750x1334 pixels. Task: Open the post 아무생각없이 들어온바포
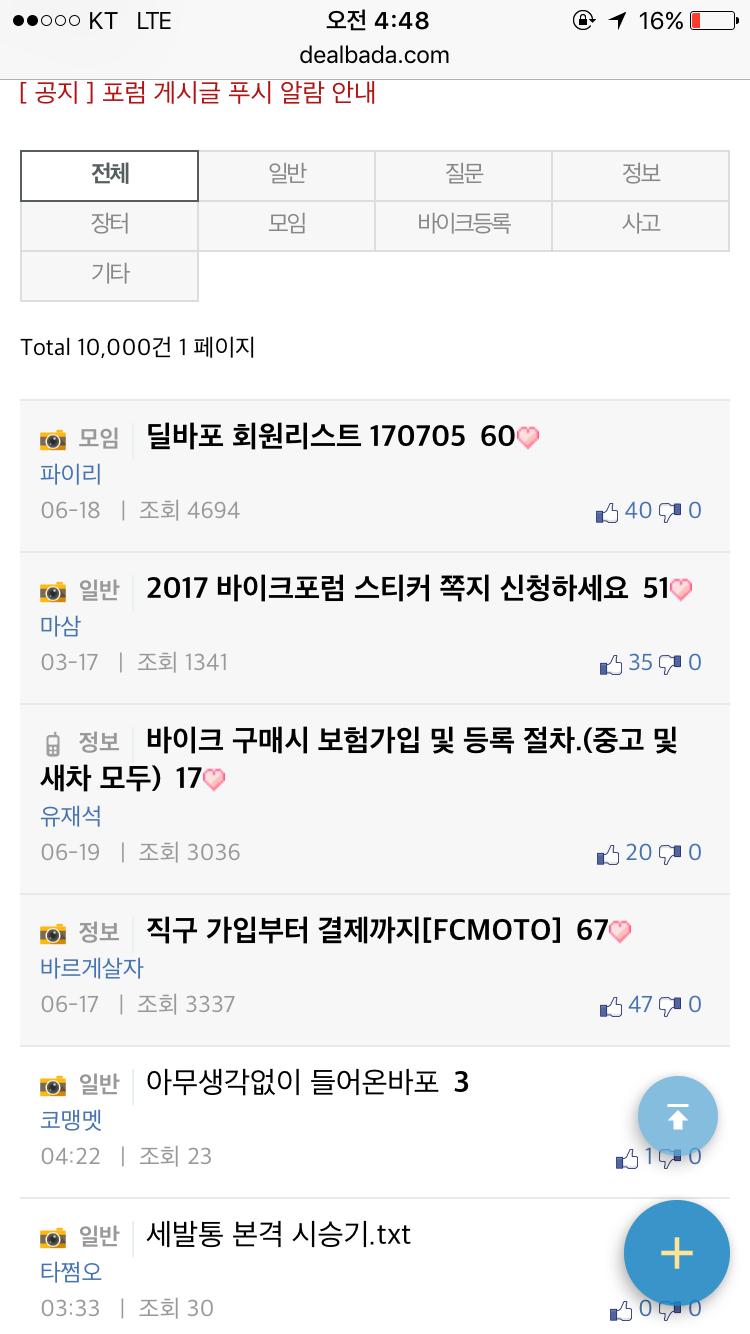(x=292, y=1083)
